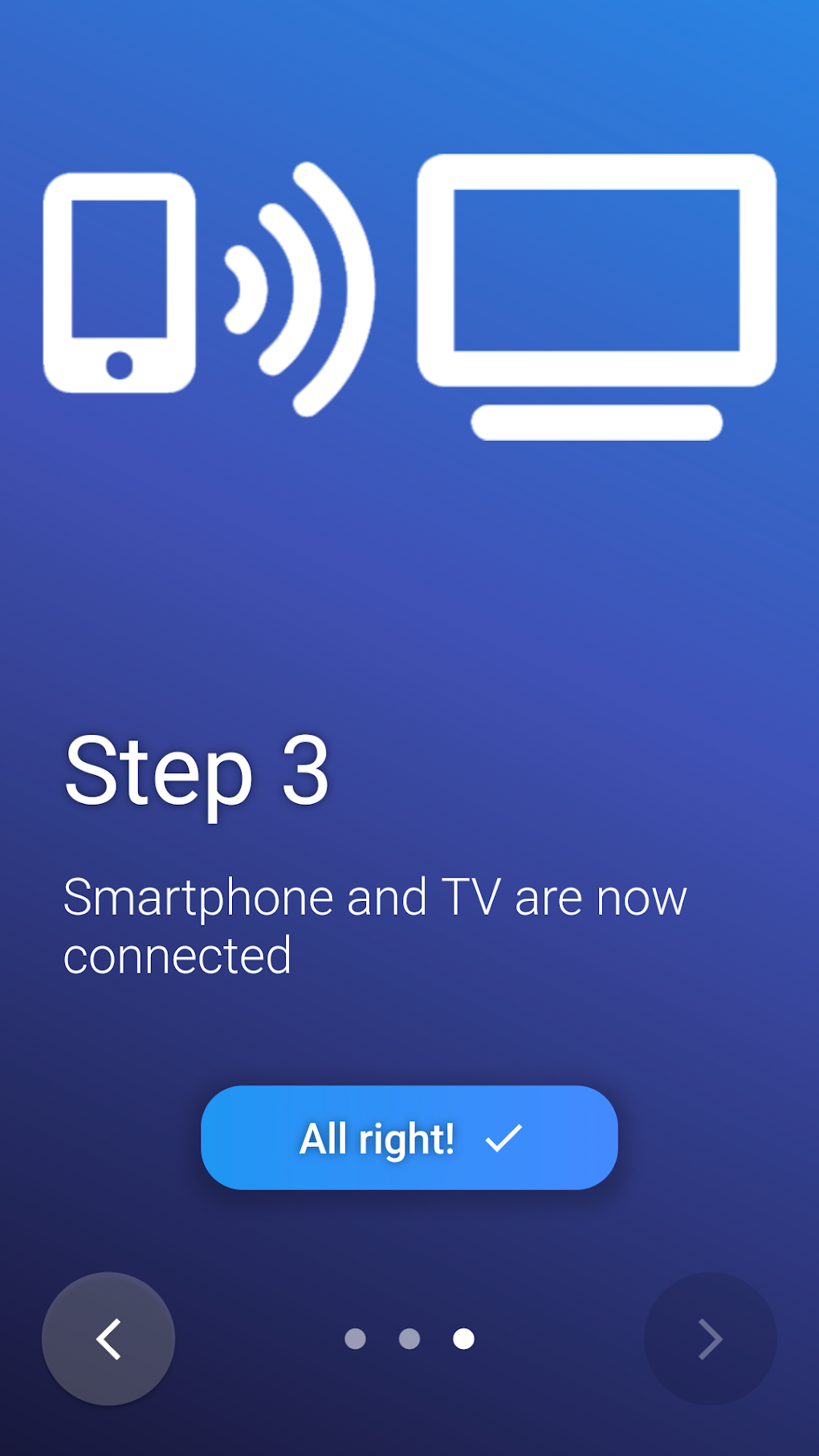Confirm with the All right! button
Image resolution: width=819 pixels, height=1456 pixels.
point(409,1137)
